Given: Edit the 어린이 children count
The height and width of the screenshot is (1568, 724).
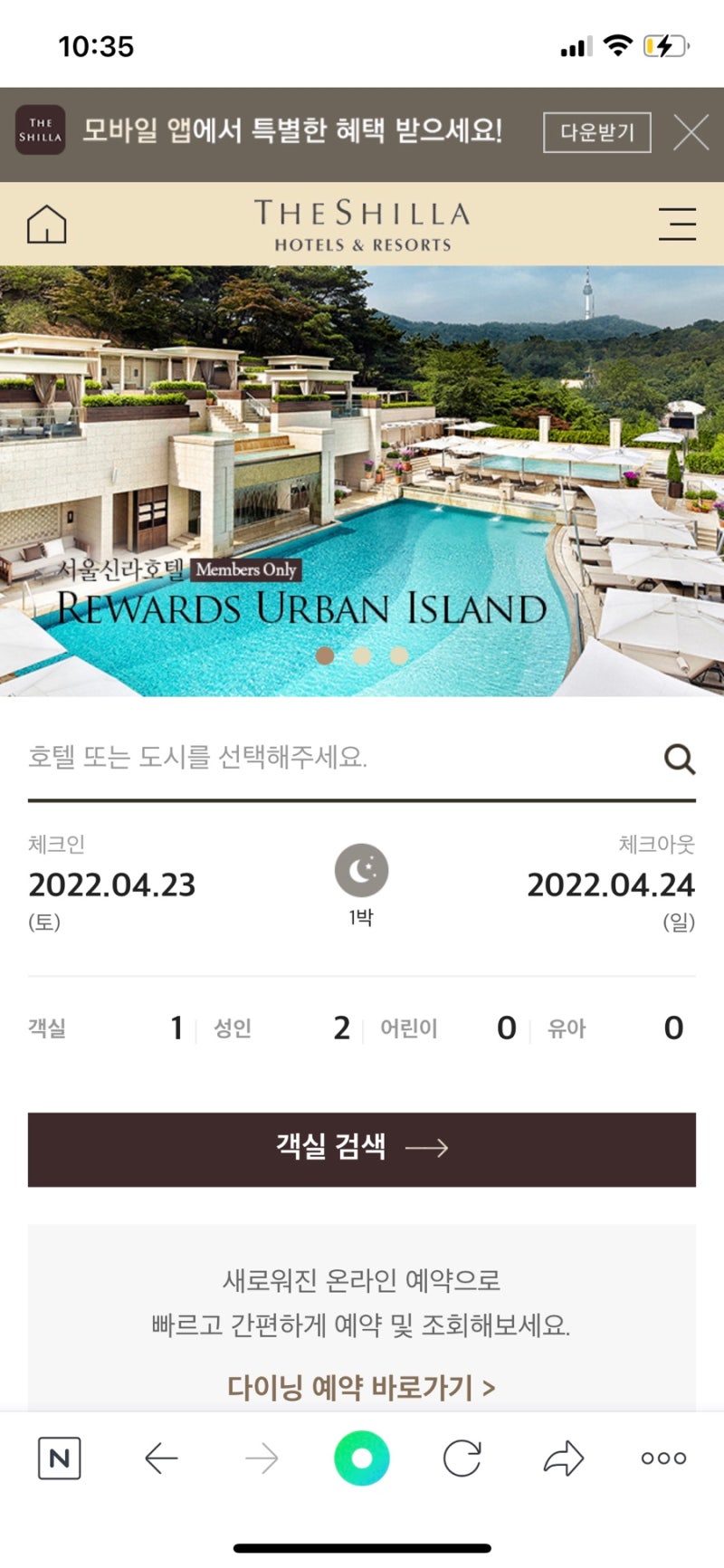Looking at the screenshot, I should (x=506, y=1028).
